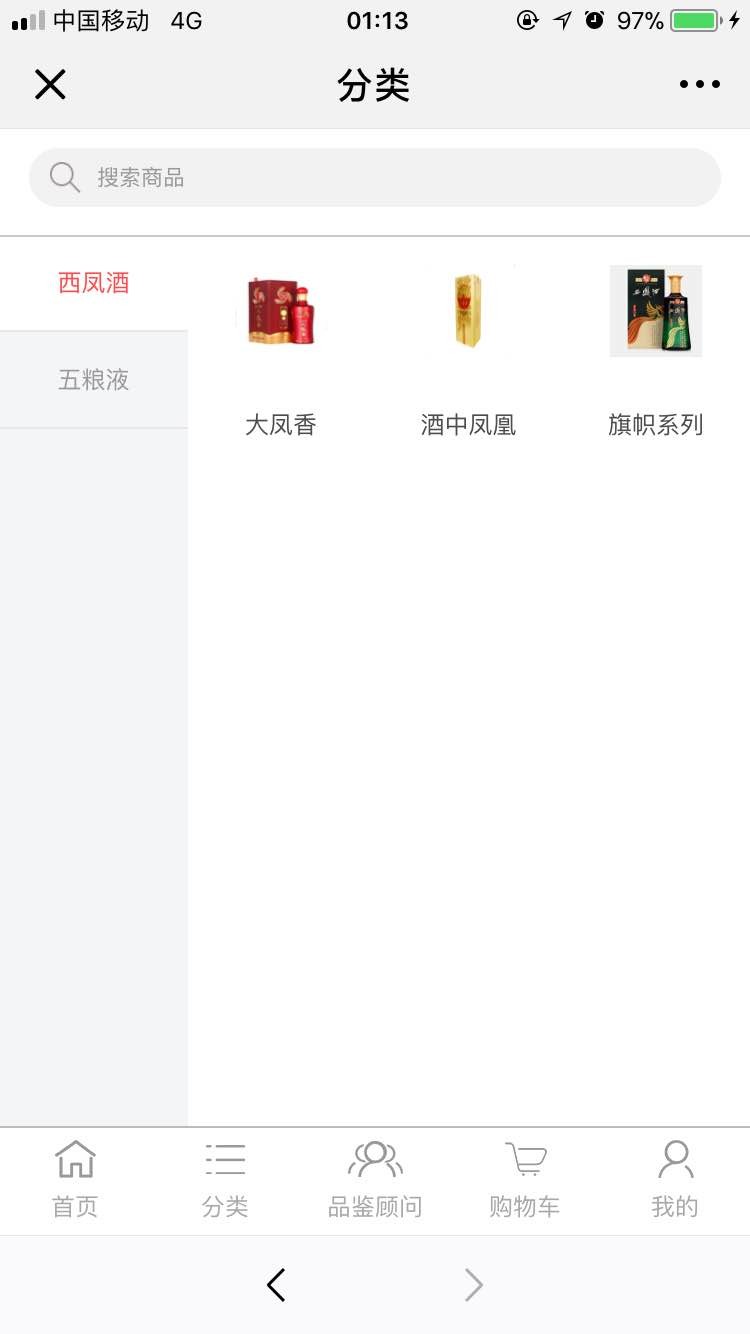Switch to the 五粮液 category
Screen dimensions: 750x1334
94,380
